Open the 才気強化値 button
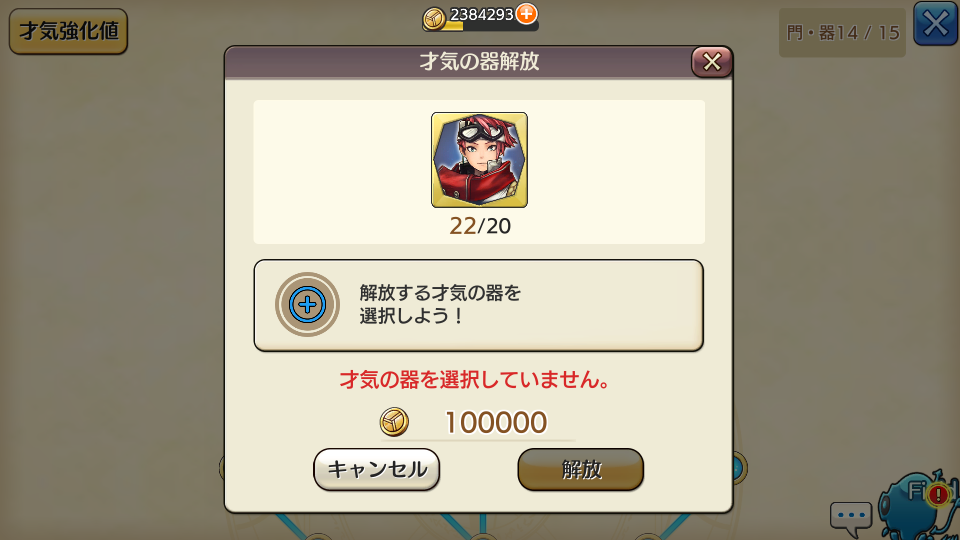 click(x=68, y=31)
